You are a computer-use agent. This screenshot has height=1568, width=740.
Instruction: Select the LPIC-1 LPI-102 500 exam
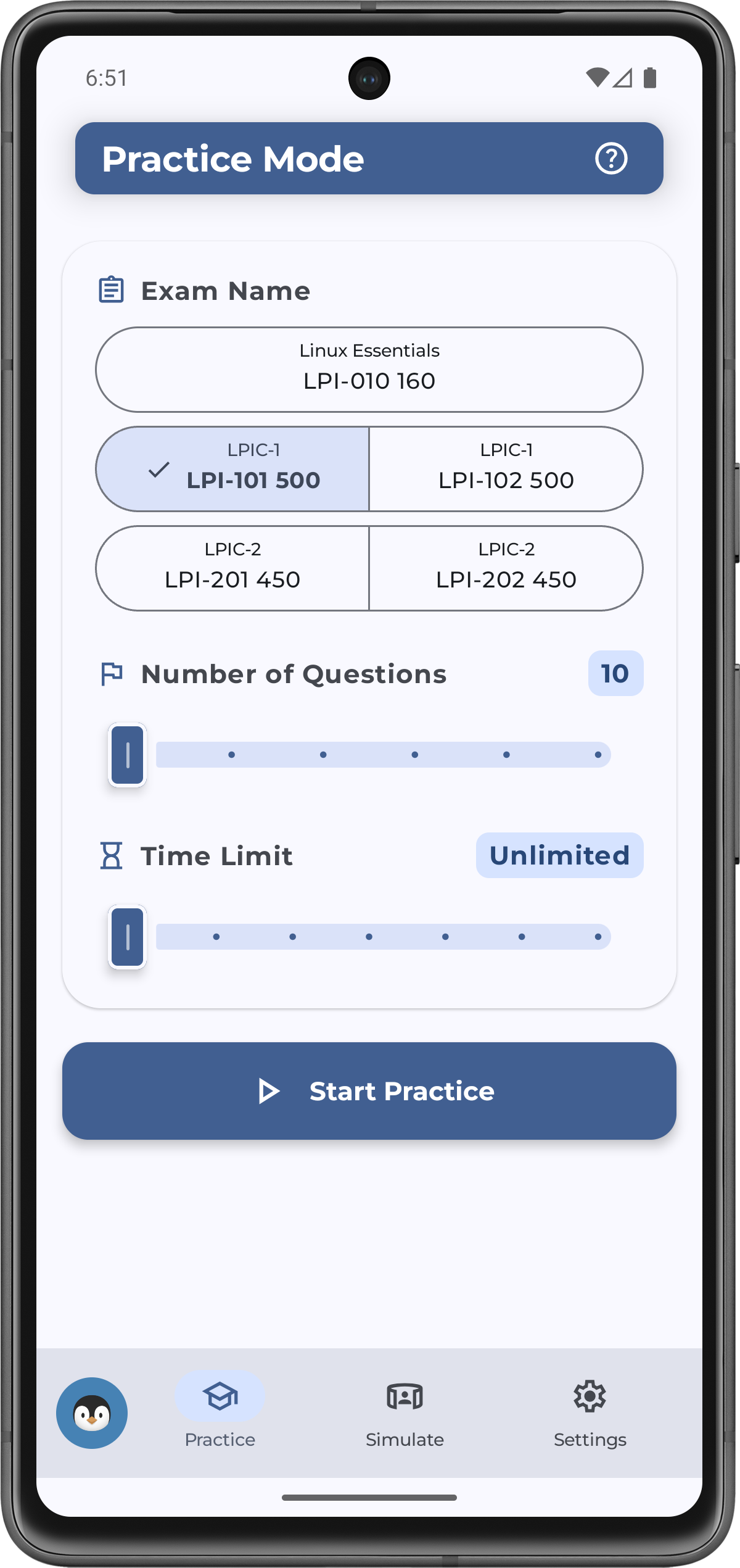click(x=506, y=469)
